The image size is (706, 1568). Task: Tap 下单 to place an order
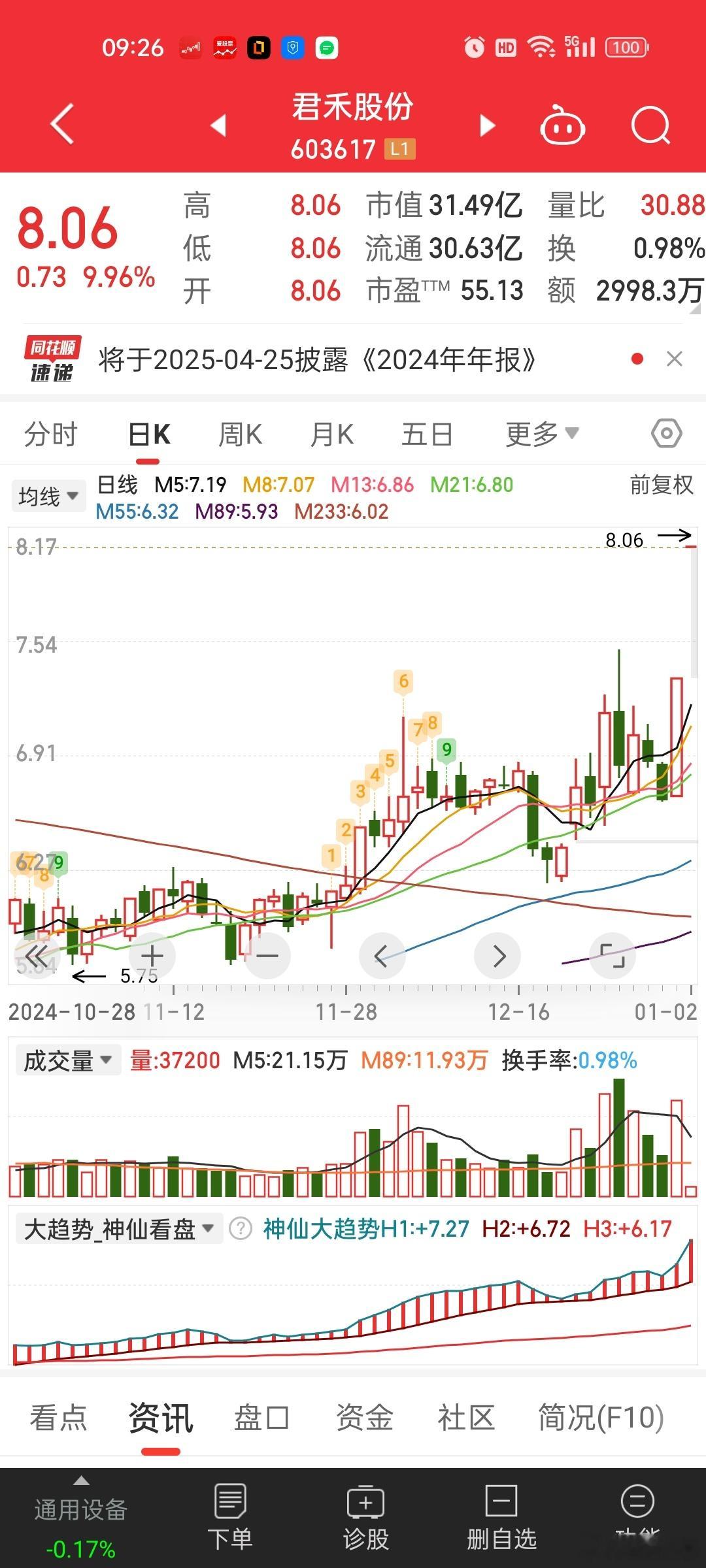click(x=229, y=1518)
